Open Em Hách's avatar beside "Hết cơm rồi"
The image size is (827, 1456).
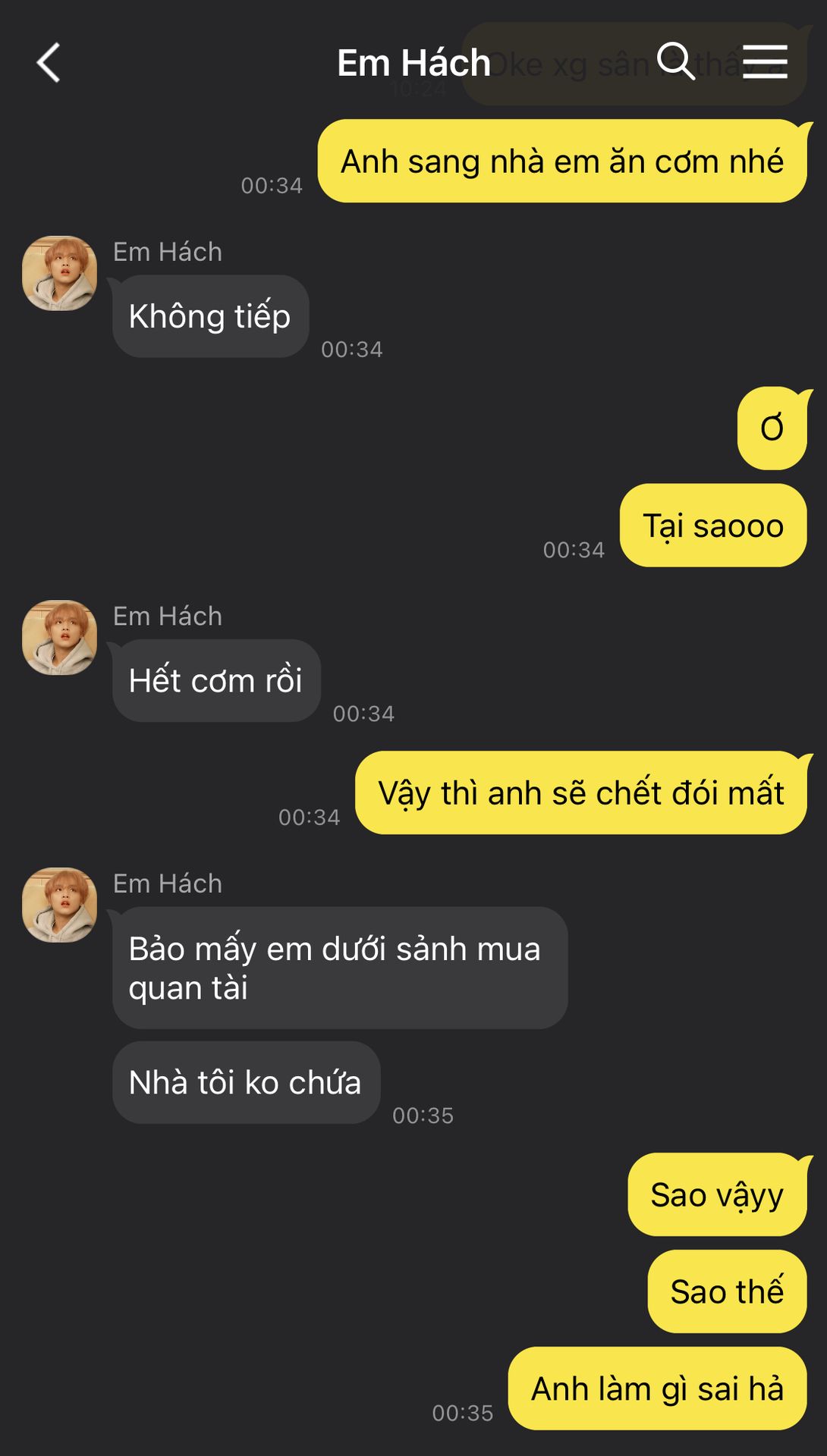pyautogui.click(x=59, y=638)
